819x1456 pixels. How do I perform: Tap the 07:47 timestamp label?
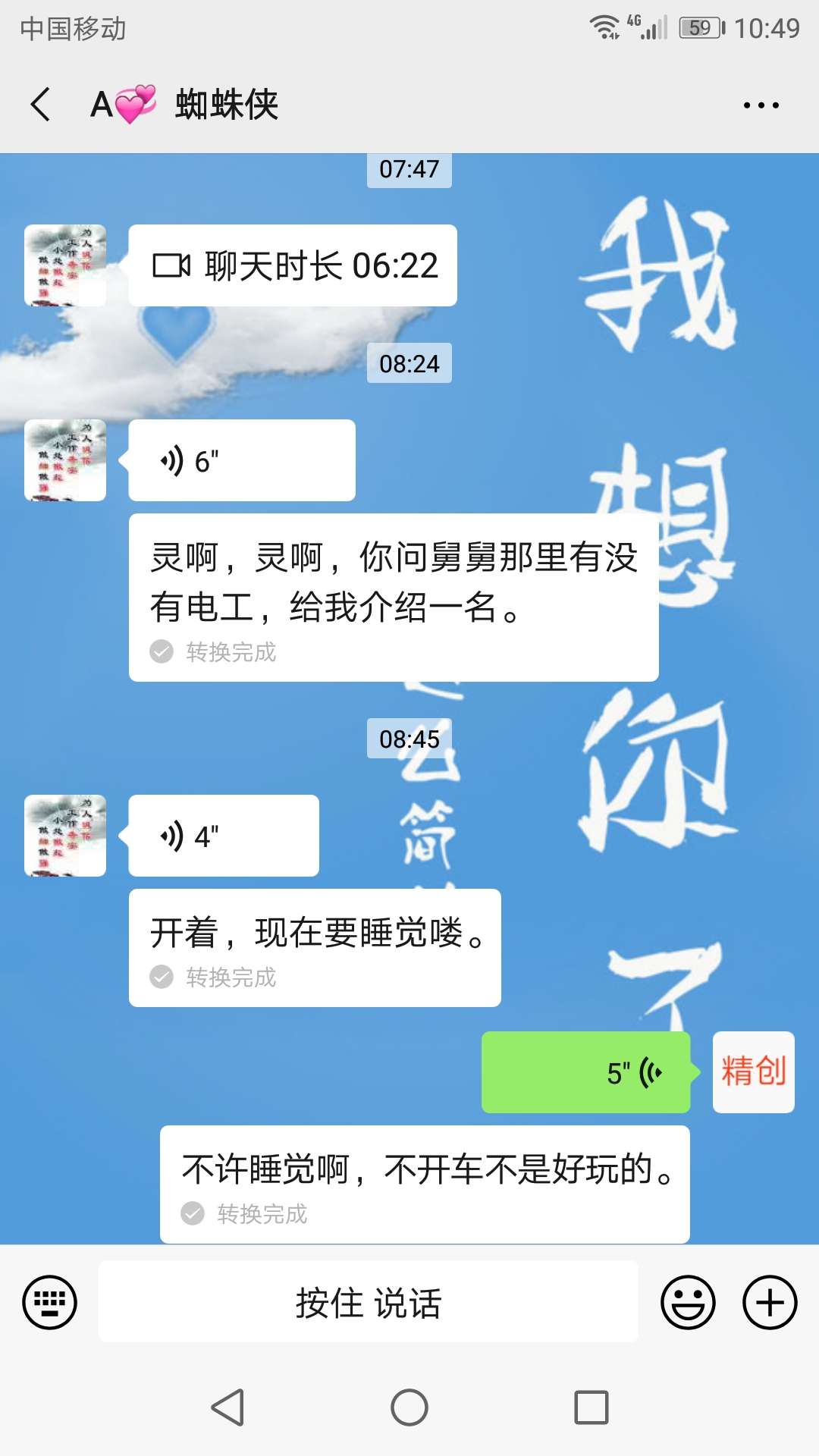tap(409, 171)
